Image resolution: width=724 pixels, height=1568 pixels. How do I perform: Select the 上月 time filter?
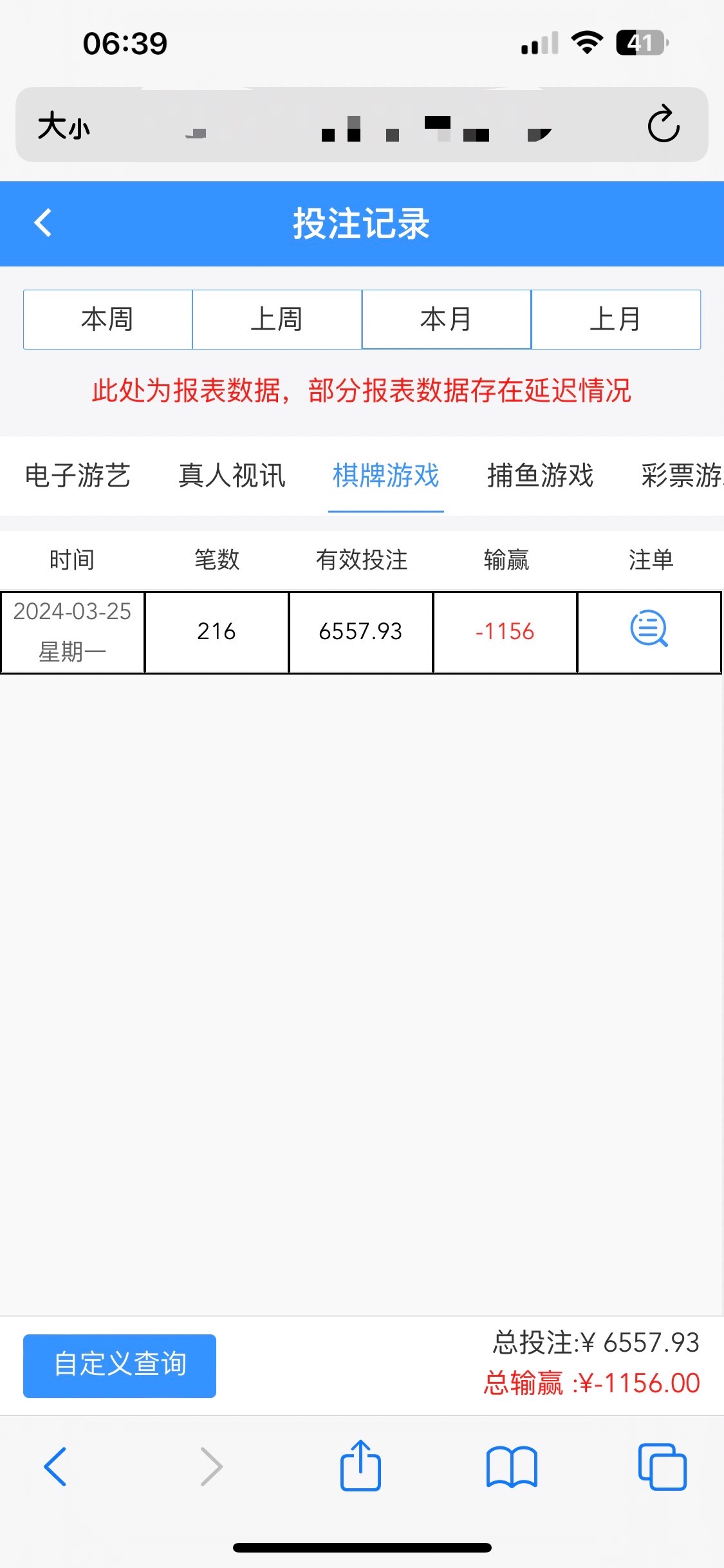[615, 319]
